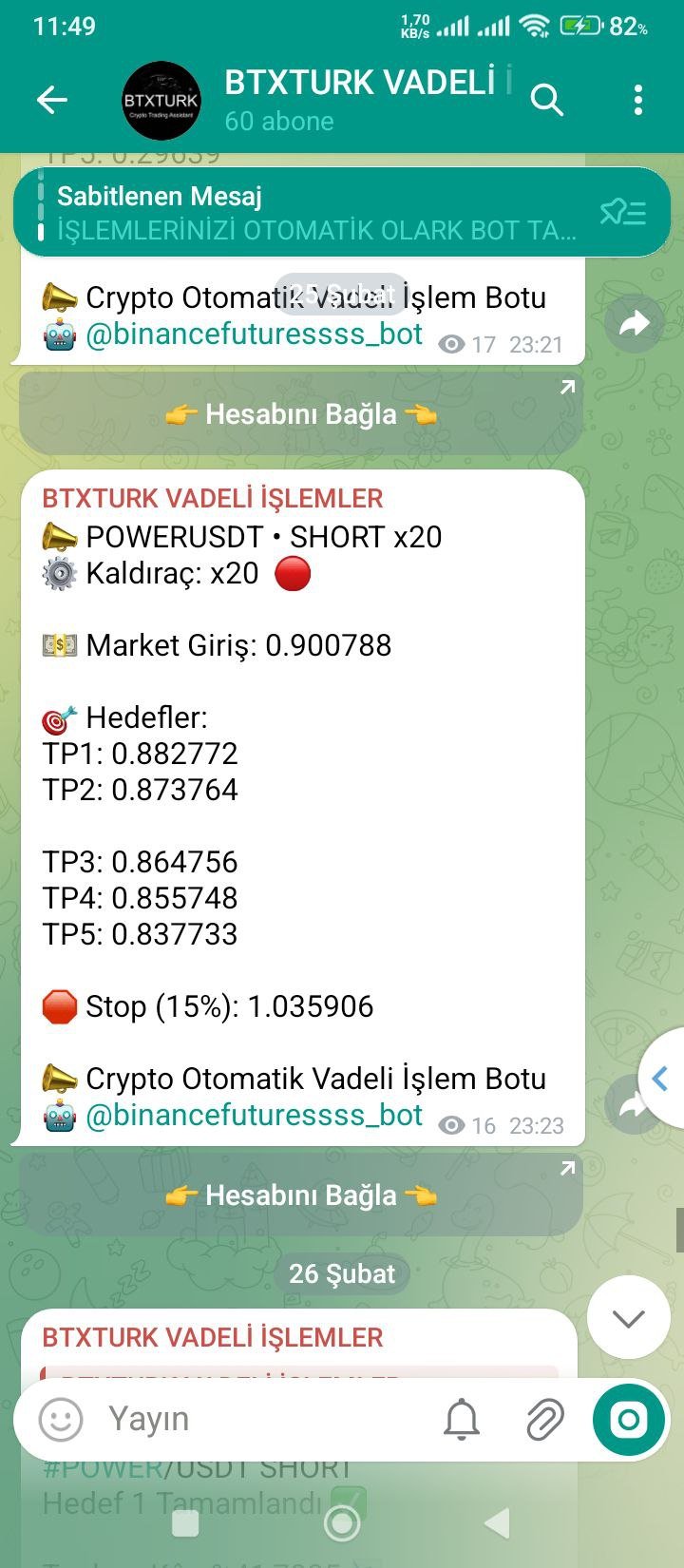Image resolution: width=684 pixels, height=1568 pixels.
Task: Tap the back arrow to leave channel
Action: [x=52, y=98]
